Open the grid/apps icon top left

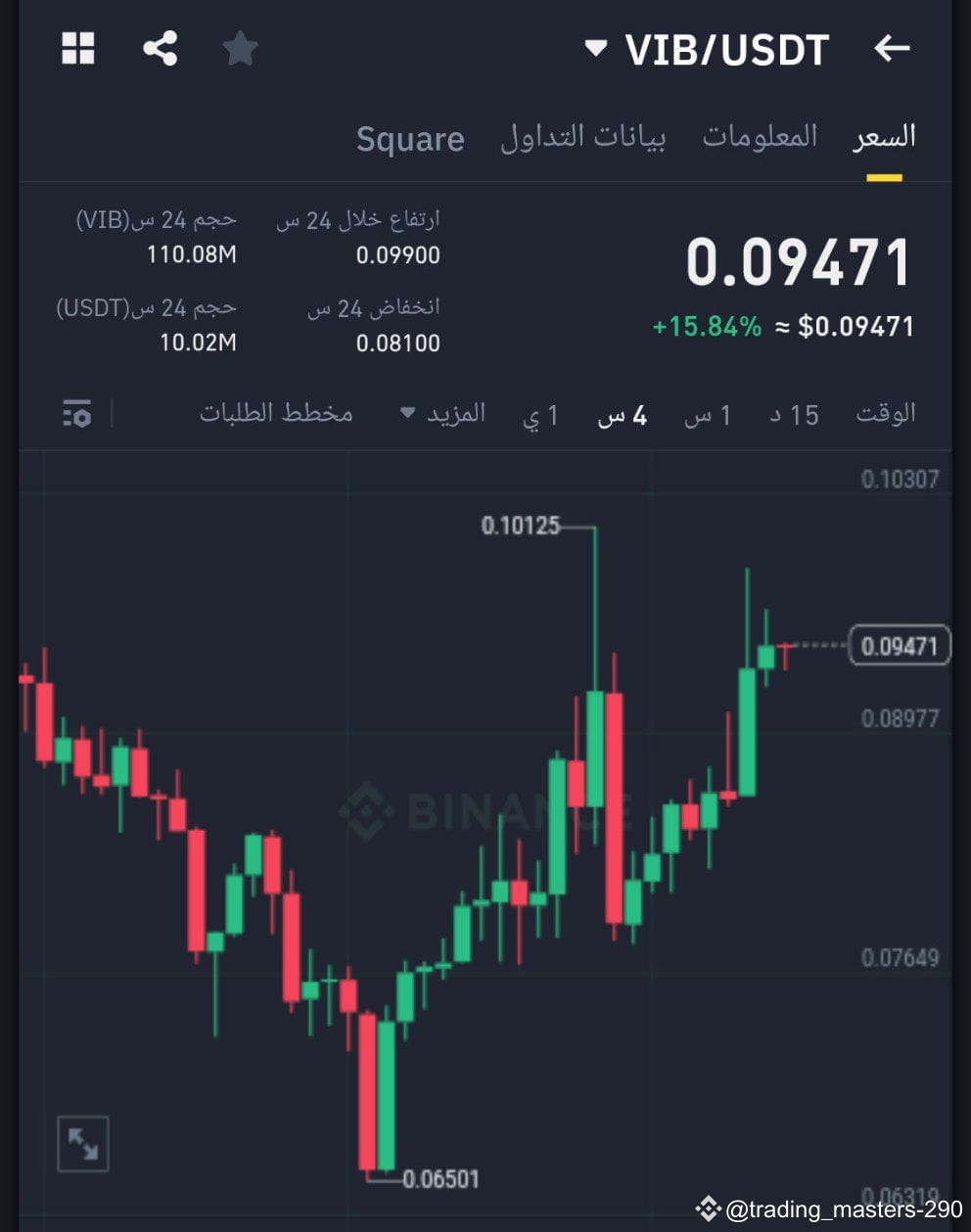click(78, 47)
